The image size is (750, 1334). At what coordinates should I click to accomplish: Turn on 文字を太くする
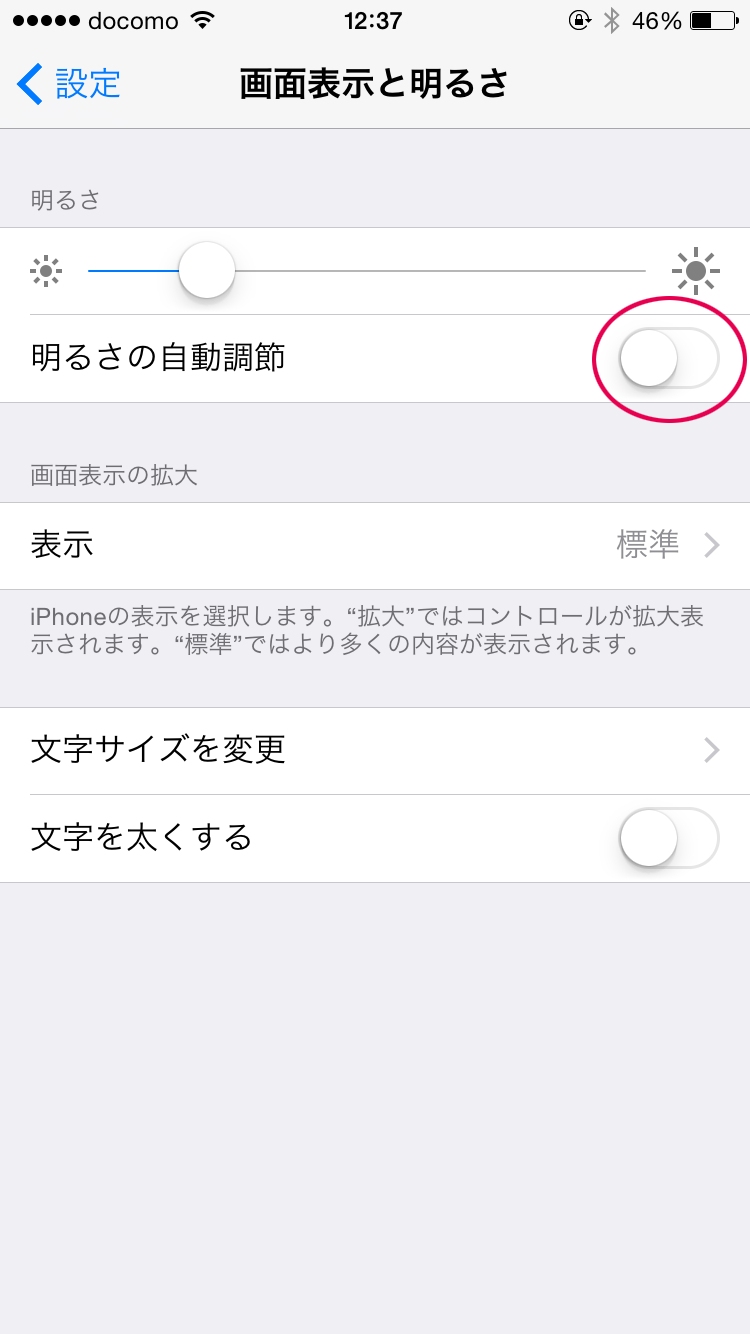[x=669, y=838]
